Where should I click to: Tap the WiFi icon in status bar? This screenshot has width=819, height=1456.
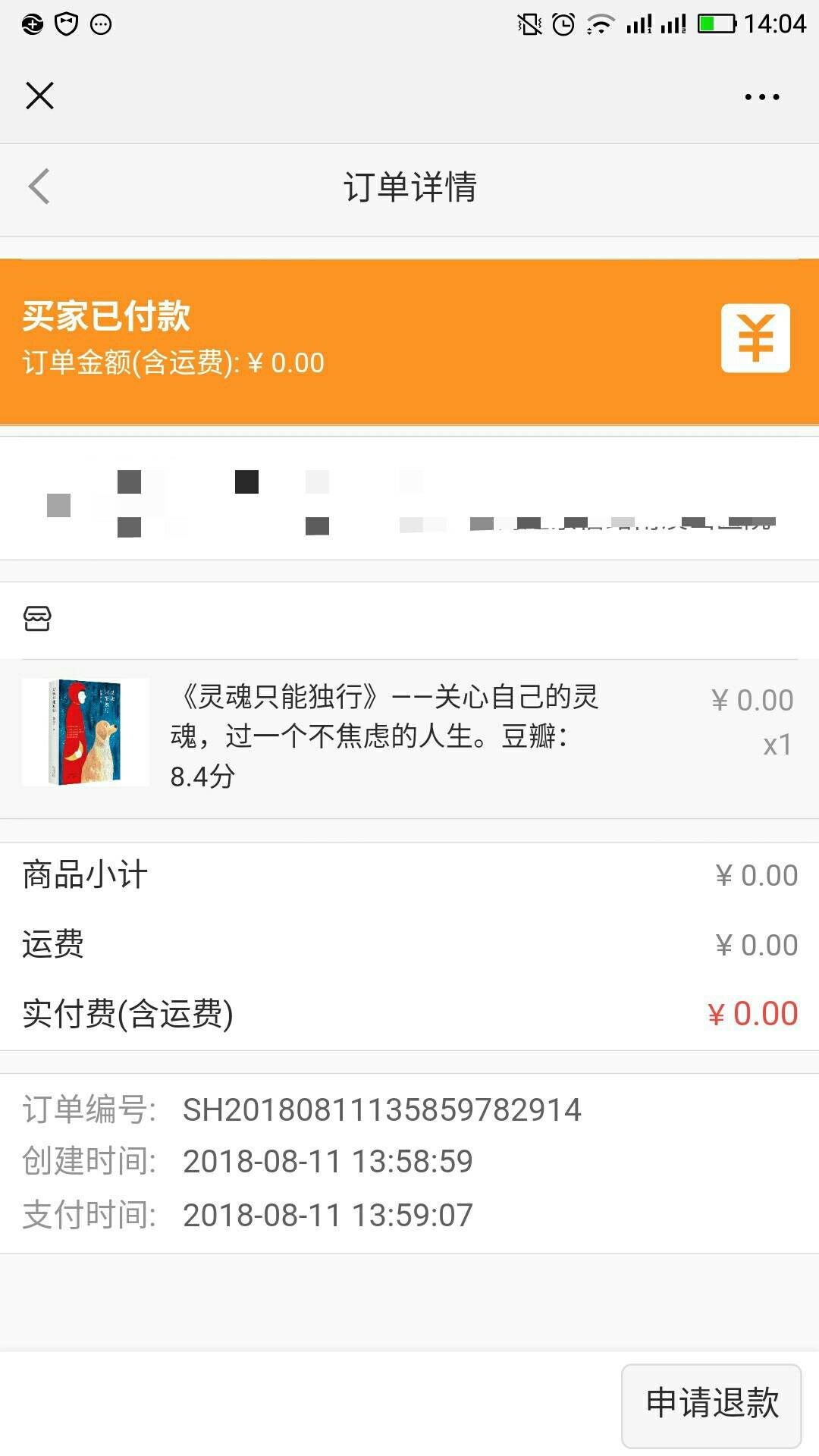point(601,24)
